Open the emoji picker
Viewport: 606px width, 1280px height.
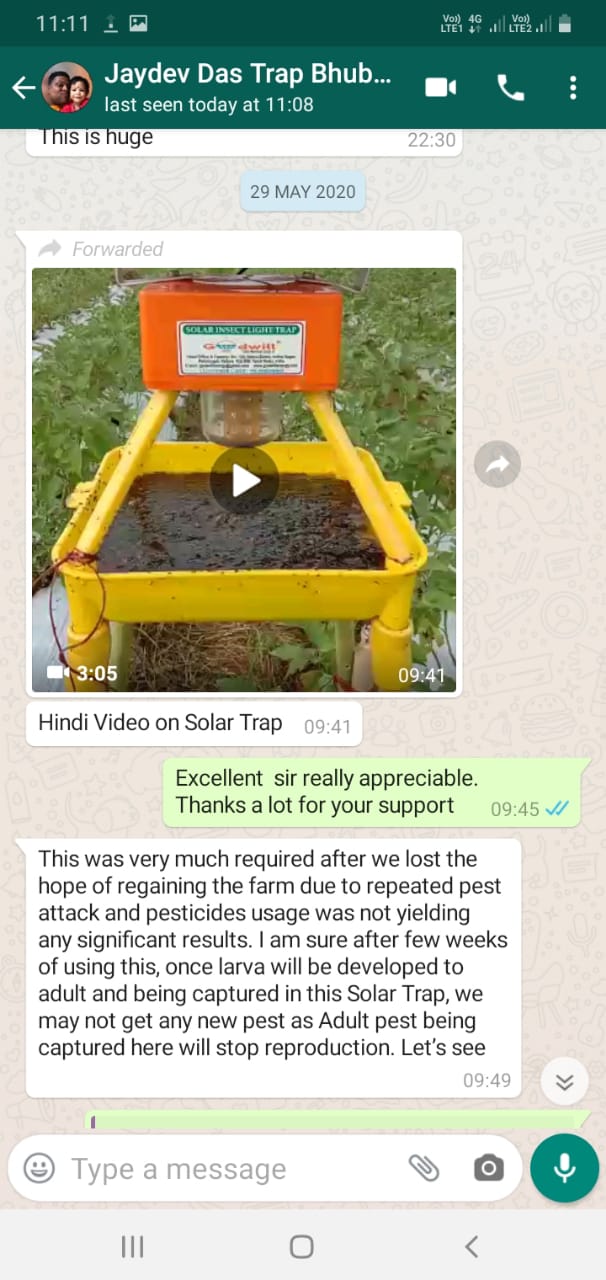[x=39, y=1168]
